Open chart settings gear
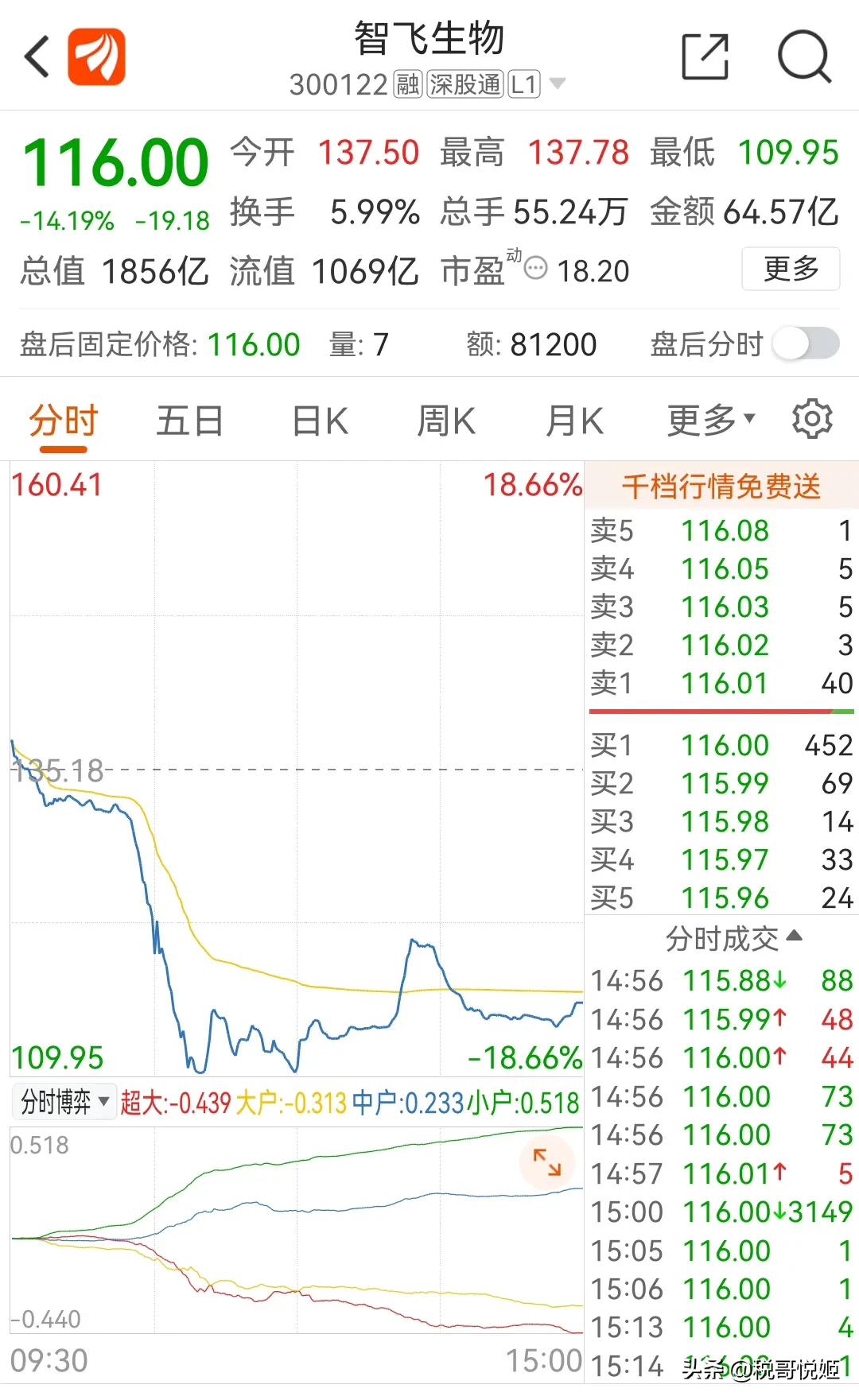 (x=812, y=420)
